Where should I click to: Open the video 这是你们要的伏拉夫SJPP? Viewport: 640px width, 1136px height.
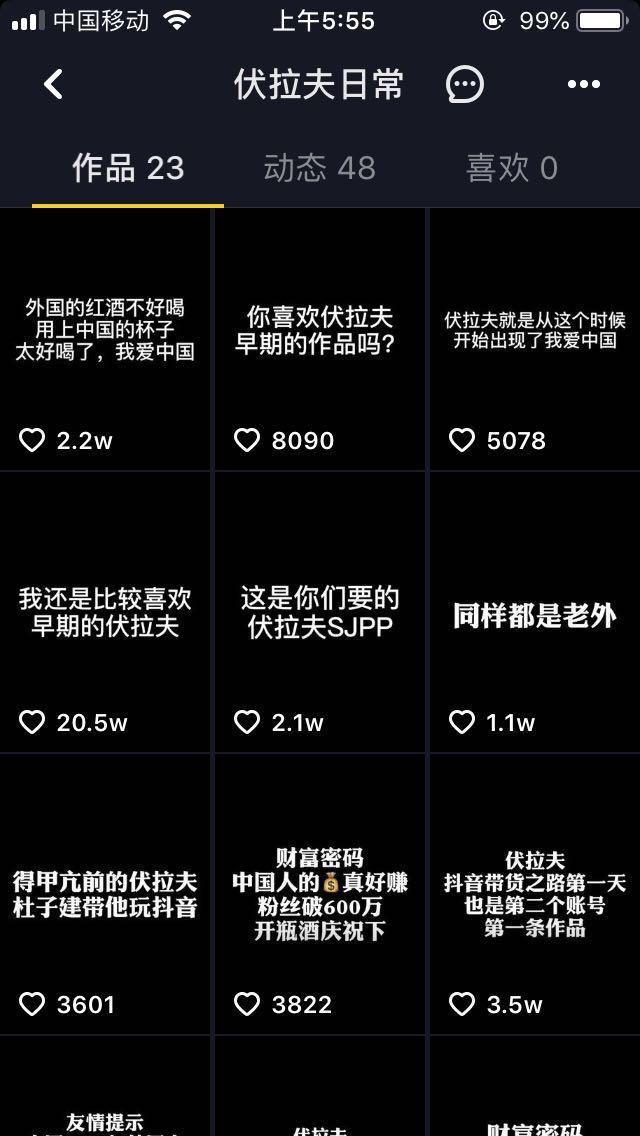click(x=320, y=612)
